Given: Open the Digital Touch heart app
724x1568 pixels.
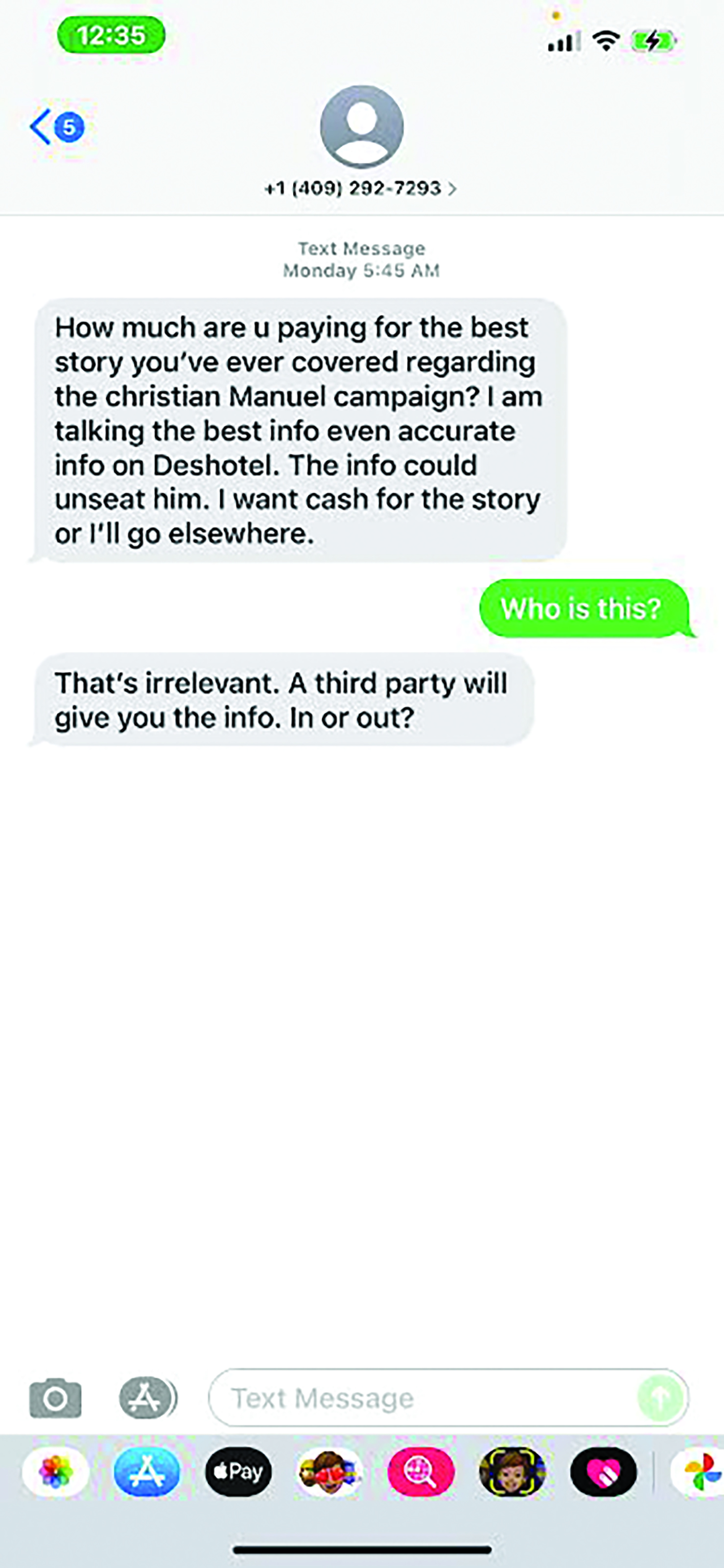Looking at the screenshot, I should 604,1472.
